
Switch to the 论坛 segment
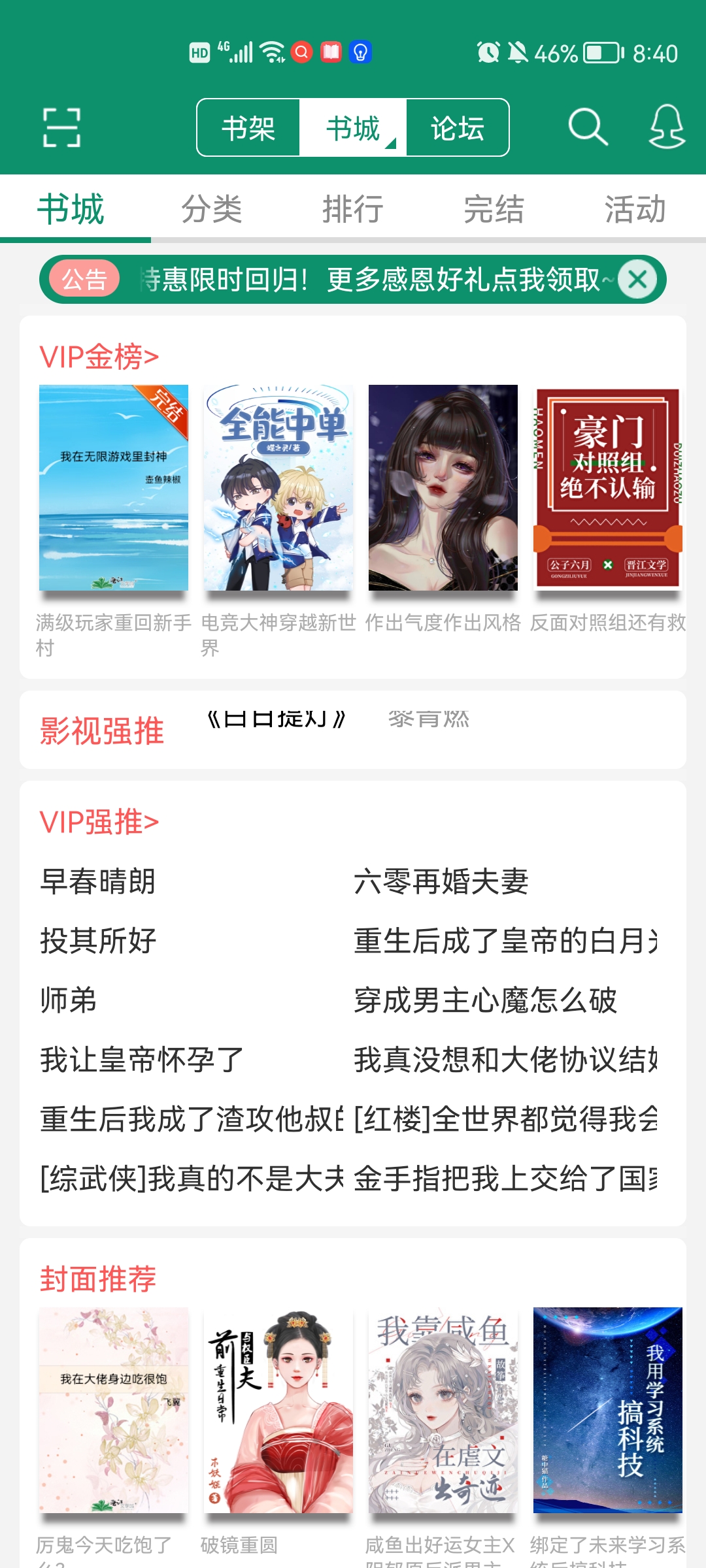[x=458, y=128]
